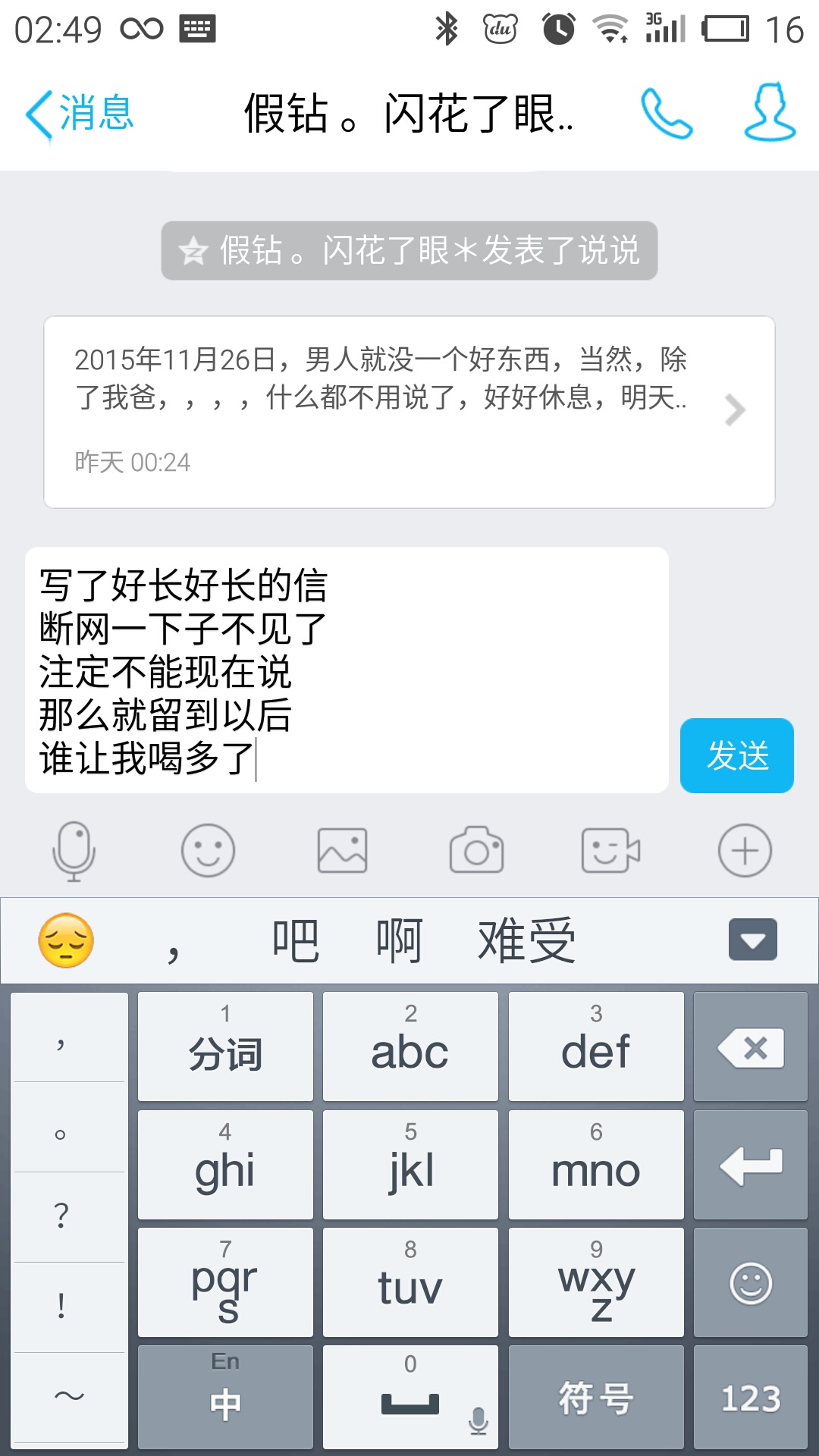Open more options with plus icon

point(744,850)
